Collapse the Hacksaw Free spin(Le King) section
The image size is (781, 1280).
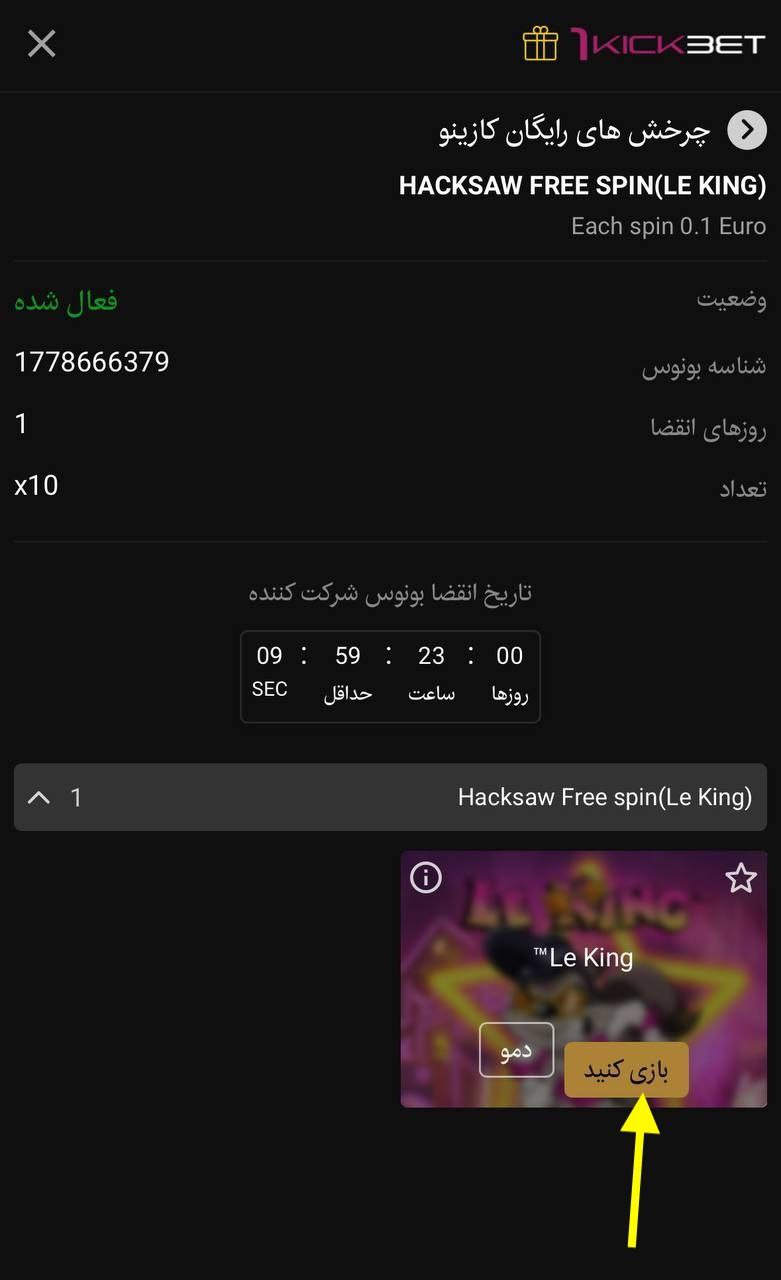coord(39,797)
